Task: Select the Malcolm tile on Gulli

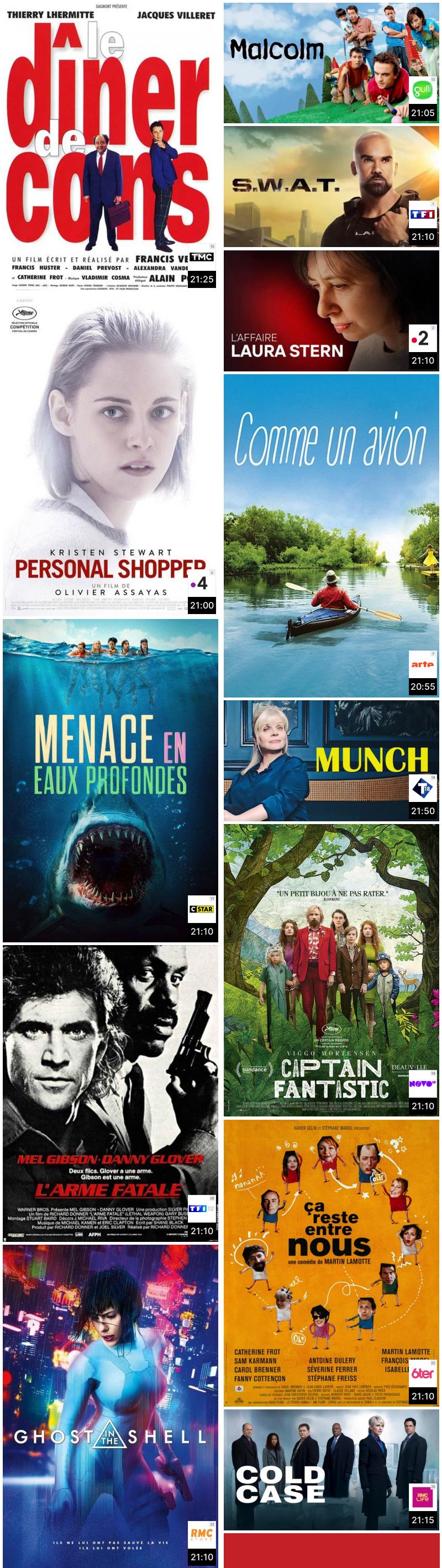Action: tap(330, 64)
